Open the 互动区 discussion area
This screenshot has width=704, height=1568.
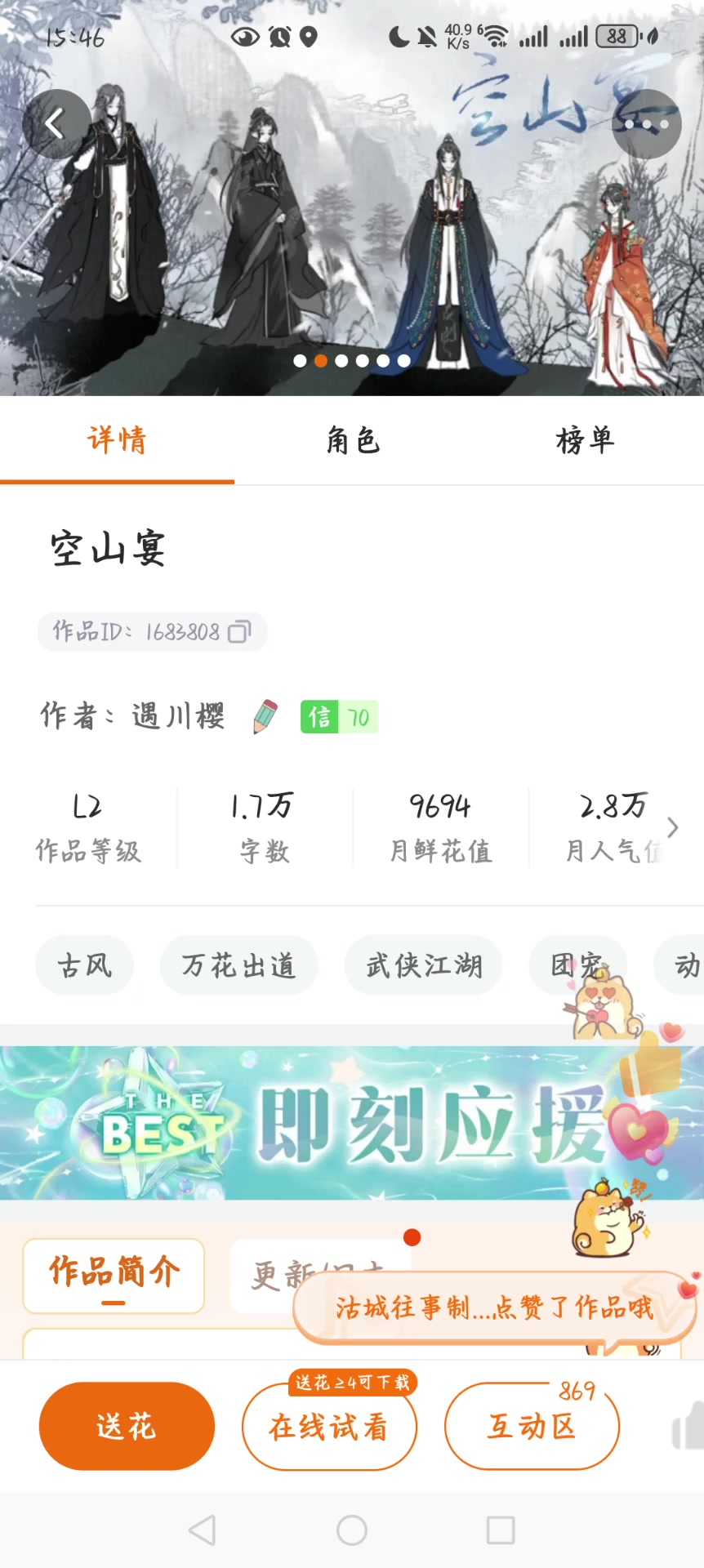tap(532, 1427)
